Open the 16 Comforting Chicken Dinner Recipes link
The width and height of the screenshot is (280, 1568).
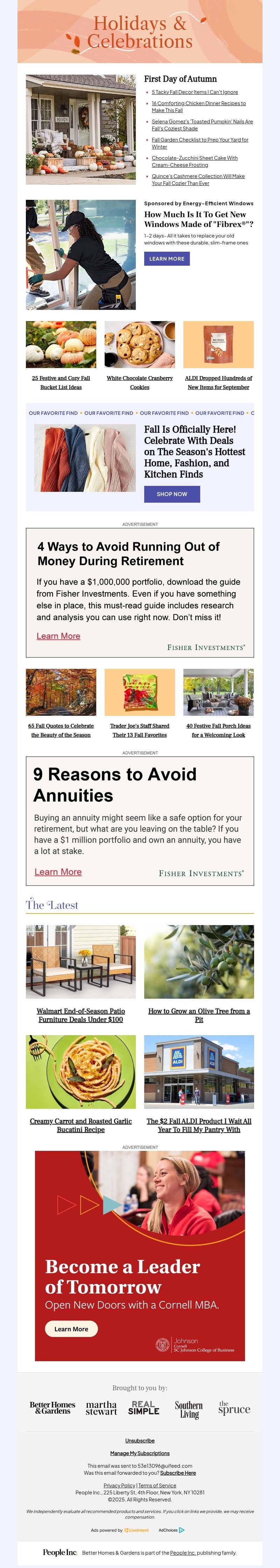pyautogui.click(x=198, y=103)
